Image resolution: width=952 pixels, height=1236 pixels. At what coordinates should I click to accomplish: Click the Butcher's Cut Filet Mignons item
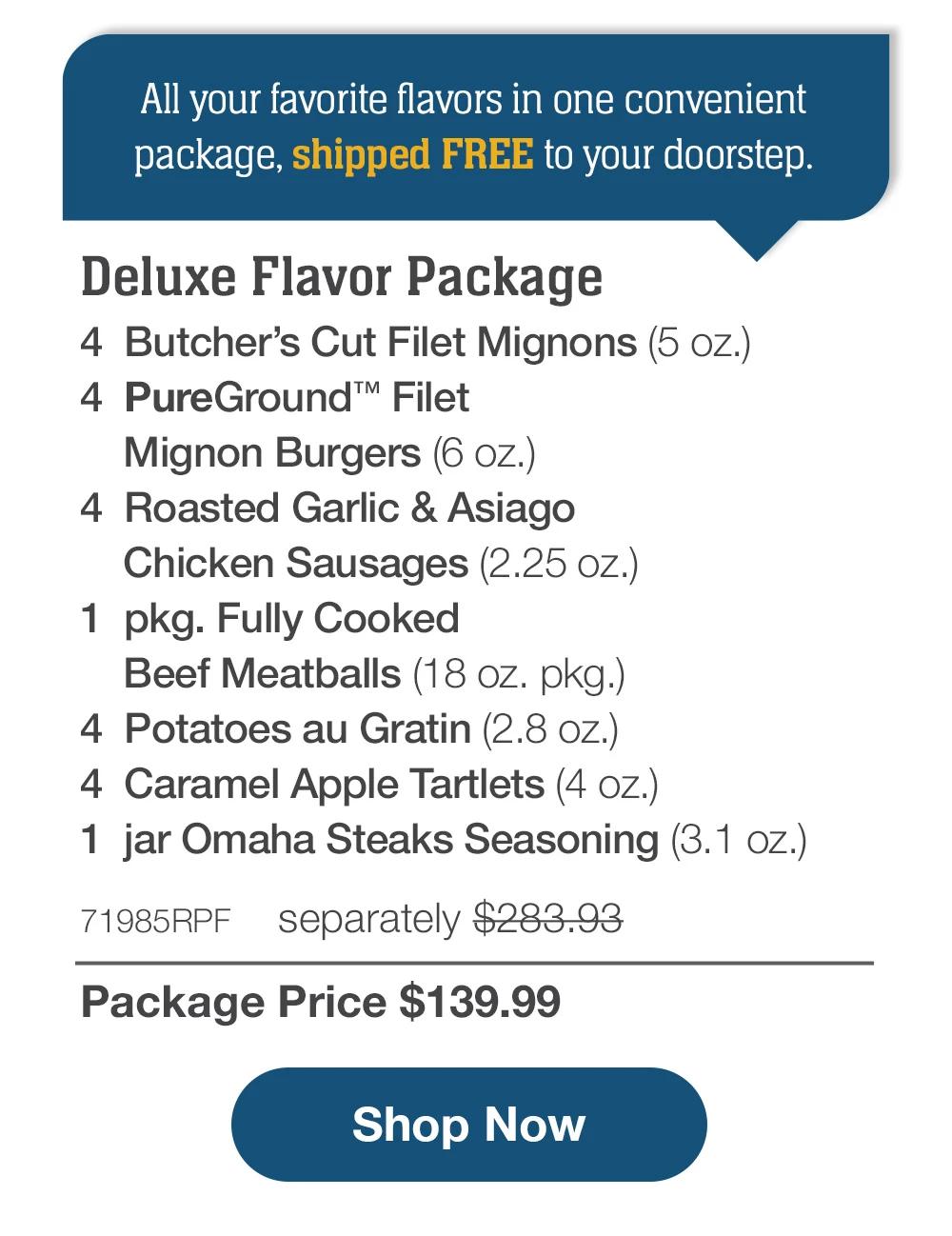381,342
